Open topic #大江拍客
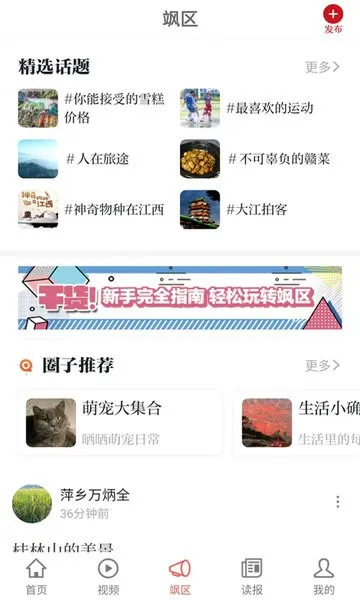This screenshot has width=360, height=600. tap(234, 209)
